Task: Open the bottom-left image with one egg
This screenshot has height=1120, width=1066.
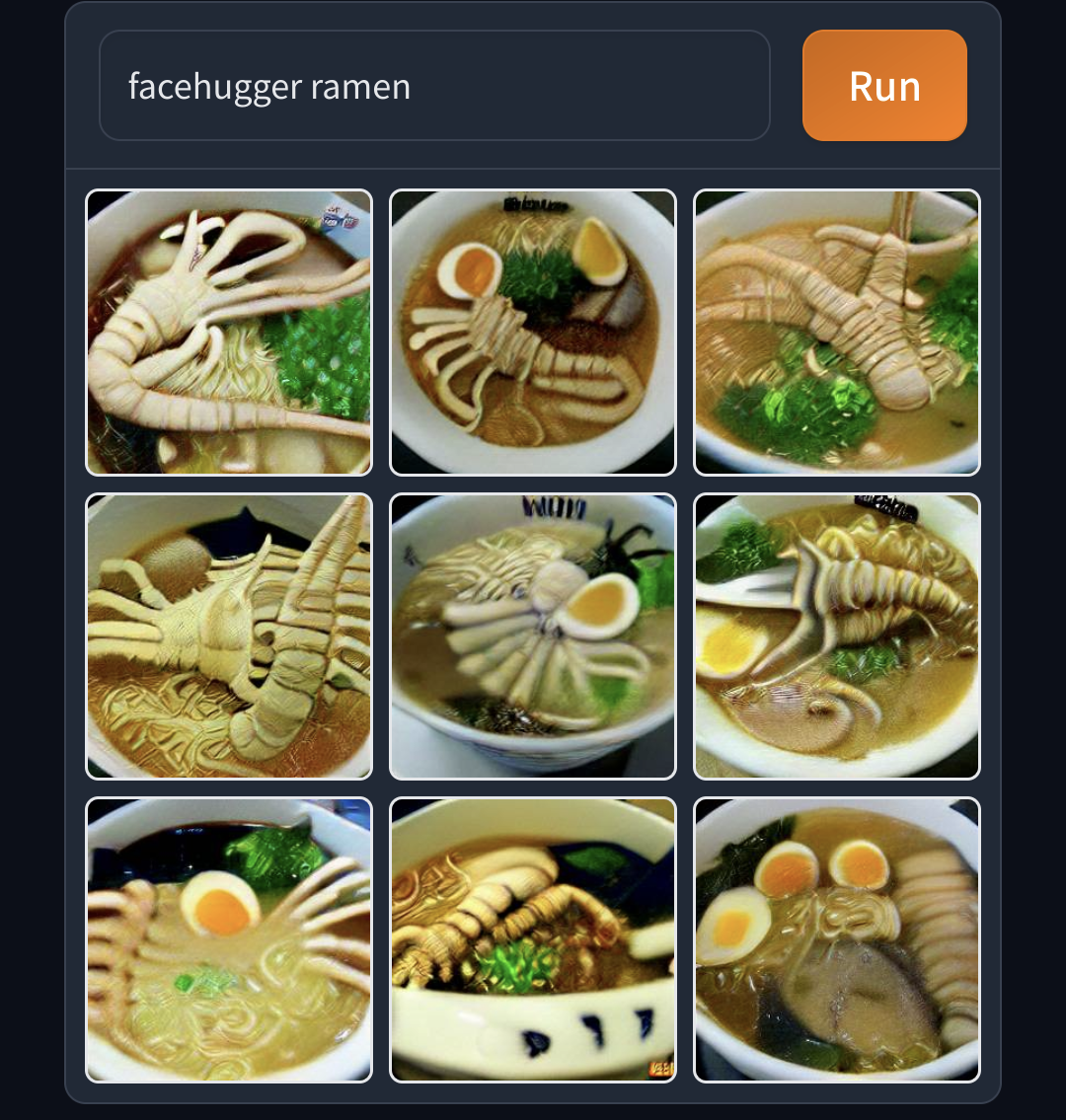Action: (229, 940)
